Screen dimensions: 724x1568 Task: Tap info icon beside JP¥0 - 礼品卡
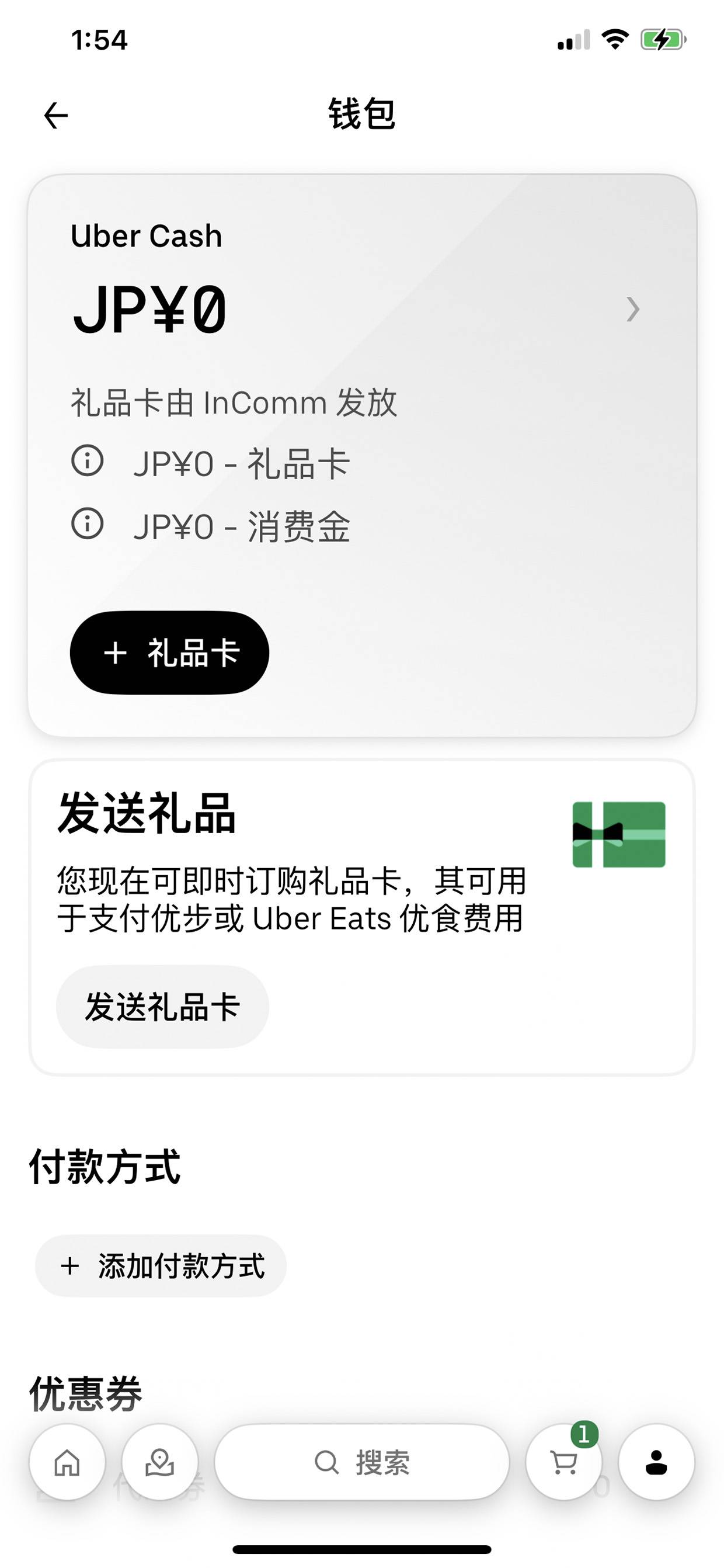tap(88, 461)
